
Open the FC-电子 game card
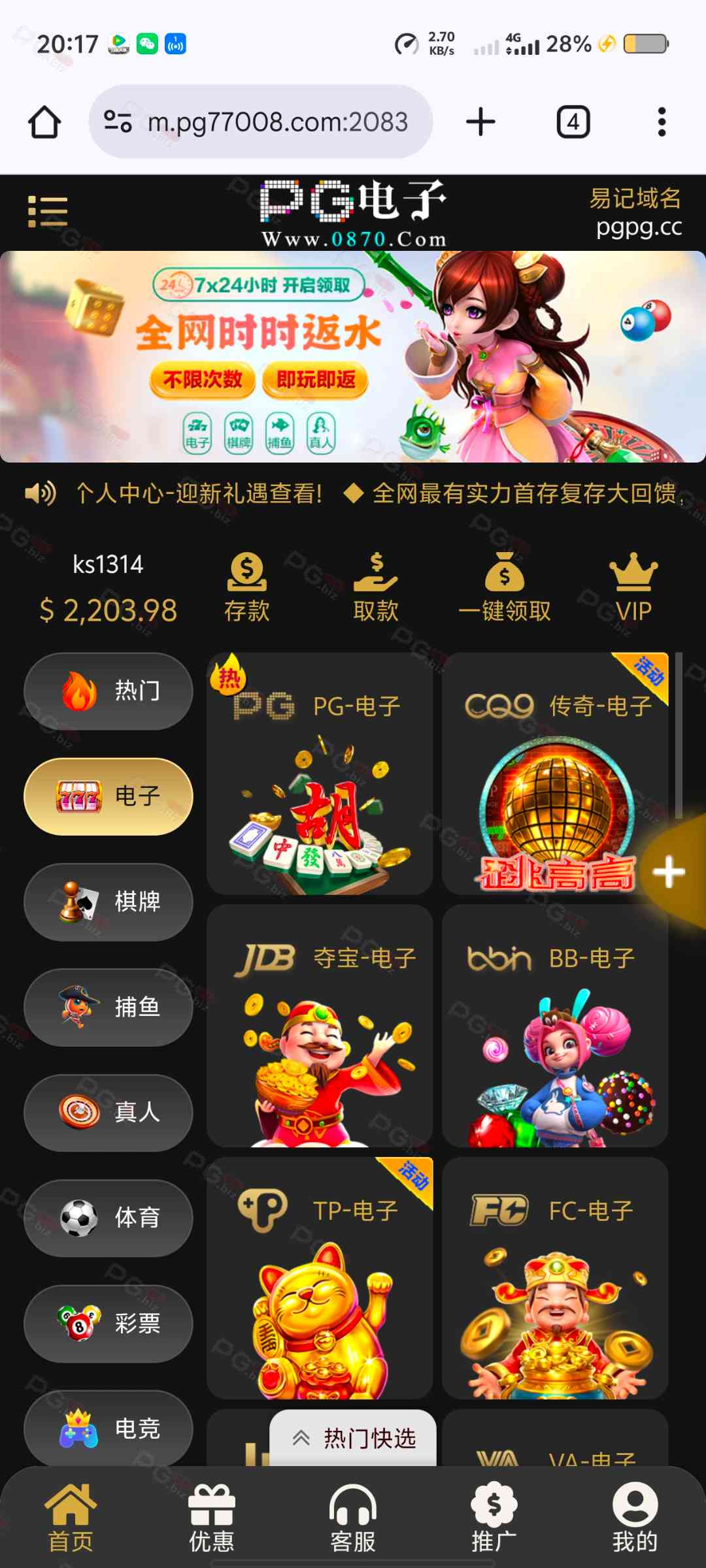coord(555,1278)
